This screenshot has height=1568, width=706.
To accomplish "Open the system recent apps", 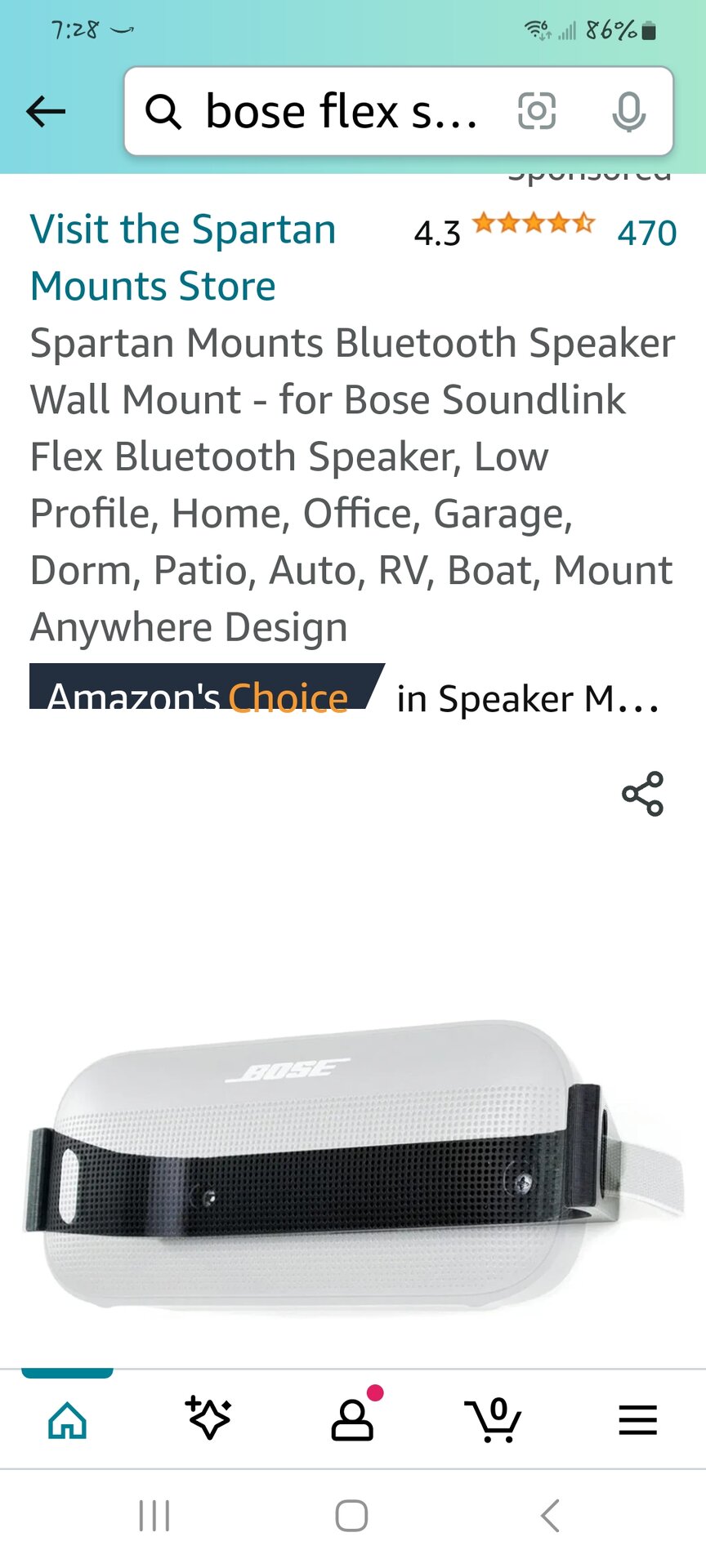I will 154,1516.
